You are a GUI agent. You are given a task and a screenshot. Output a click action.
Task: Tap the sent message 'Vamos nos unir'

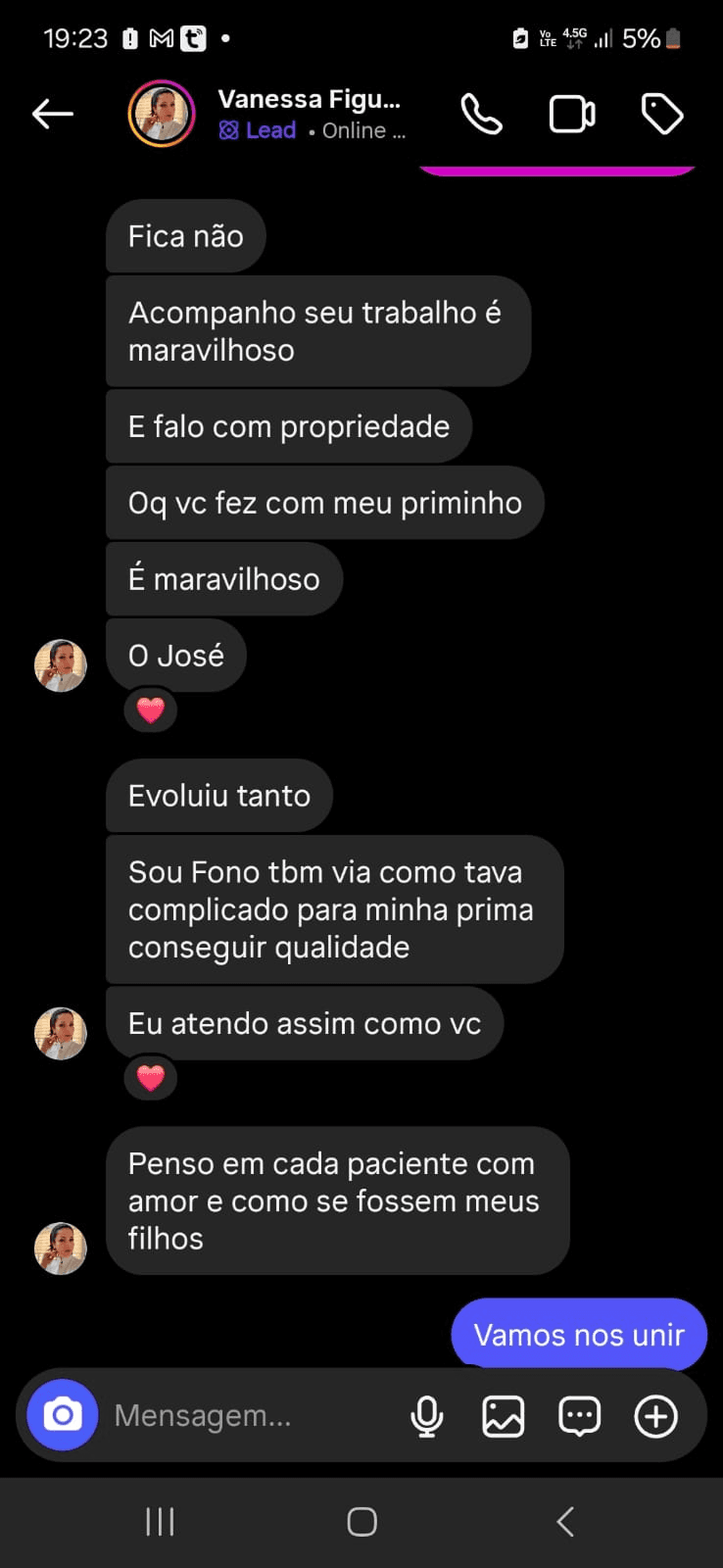pyautogui.click(x=578, y=1335)
